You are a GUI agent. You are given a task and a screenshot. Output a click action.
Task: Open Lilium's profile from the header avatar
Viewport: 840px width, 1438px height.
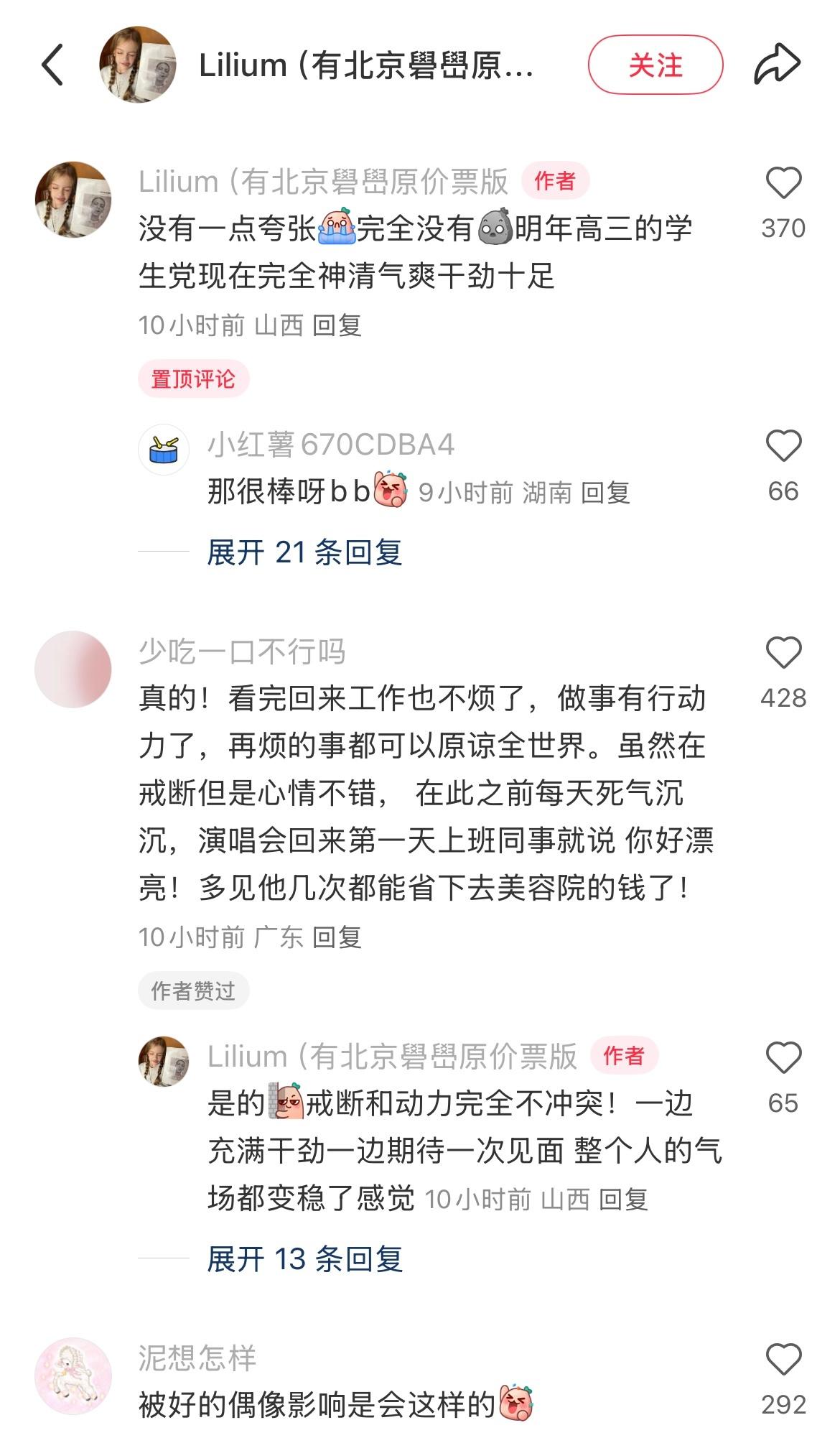(x=138, y=65)
